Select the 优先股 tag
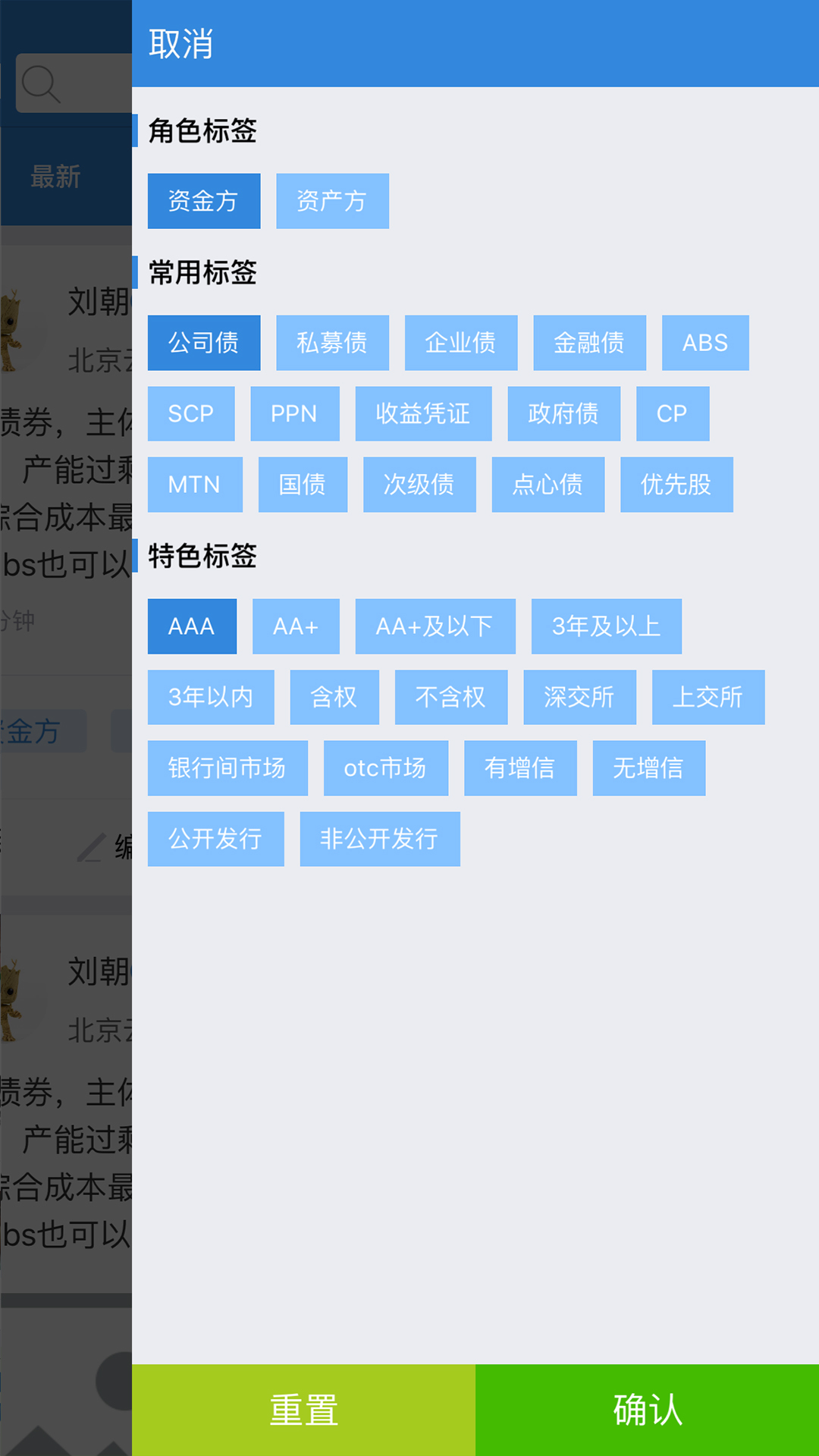Screen dimensions: 819x1456 coord(676,485)
